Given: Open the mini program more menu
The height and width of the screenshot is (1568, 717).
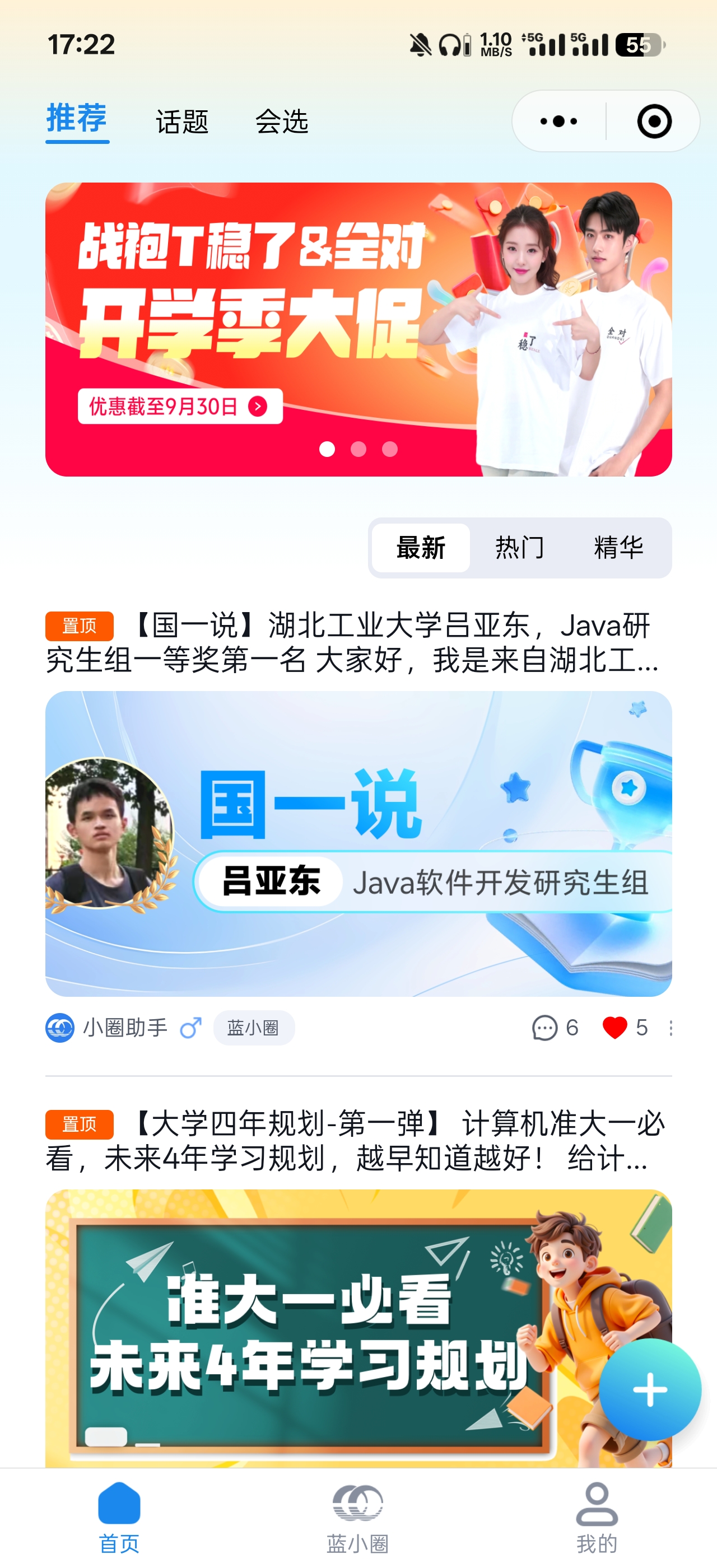Looking at the screenshot, I should (x=558, y=122).
